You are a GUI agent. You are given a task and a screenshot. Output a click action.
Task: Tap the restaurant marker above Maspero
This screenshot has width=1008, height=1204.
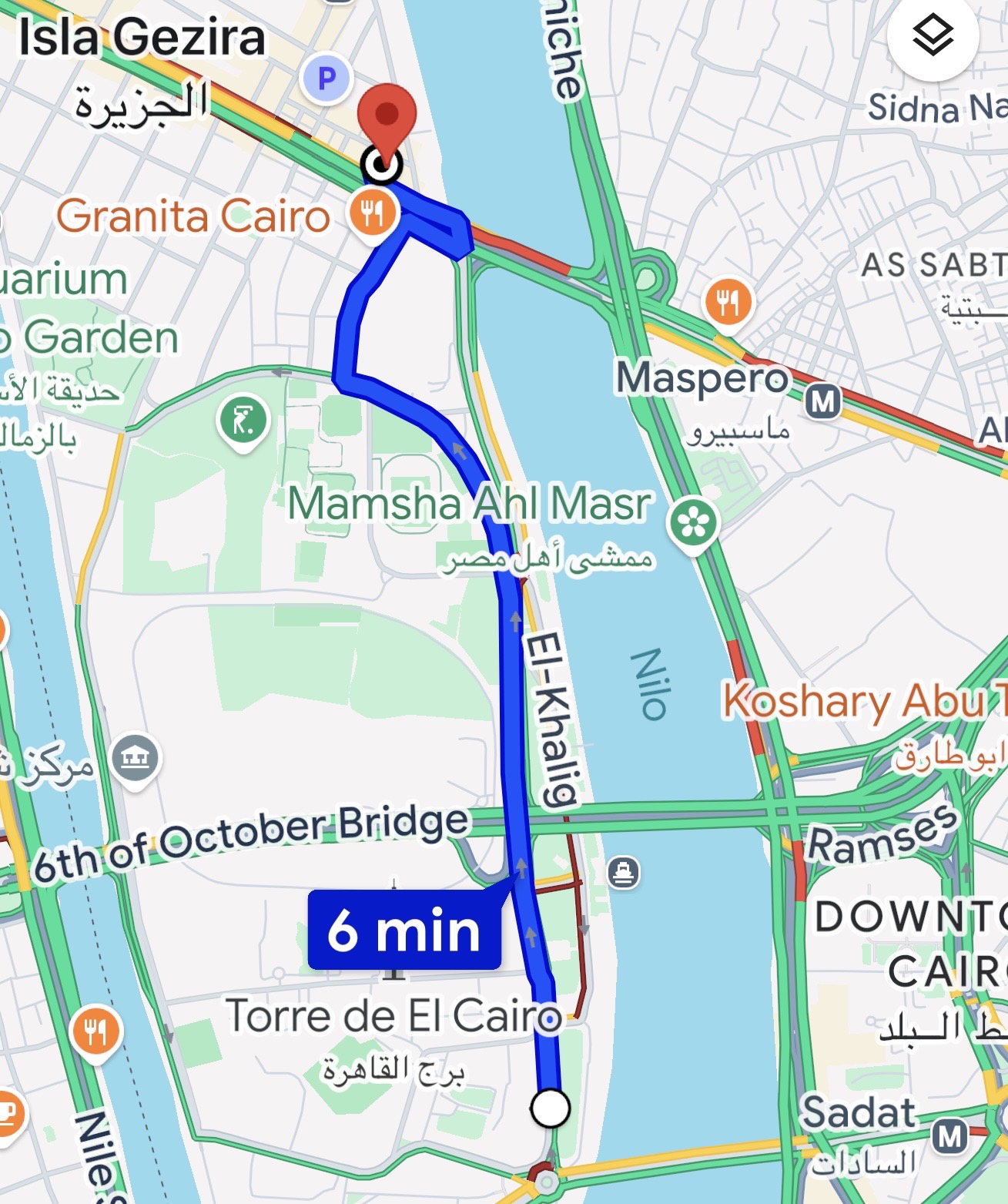[728, 303]
